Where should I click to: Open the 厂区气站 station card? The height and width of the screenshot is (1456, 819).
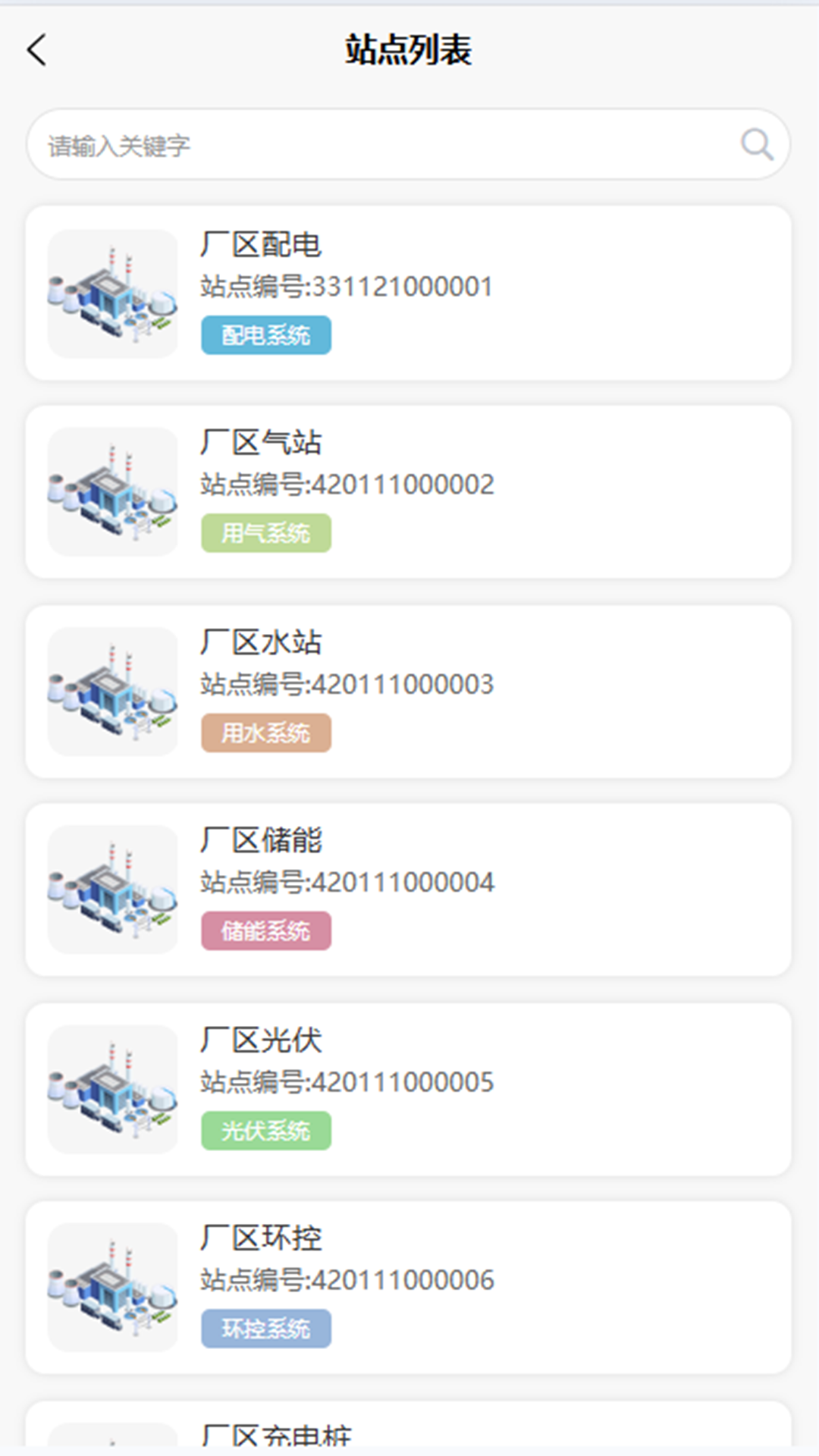pos(409,490)
